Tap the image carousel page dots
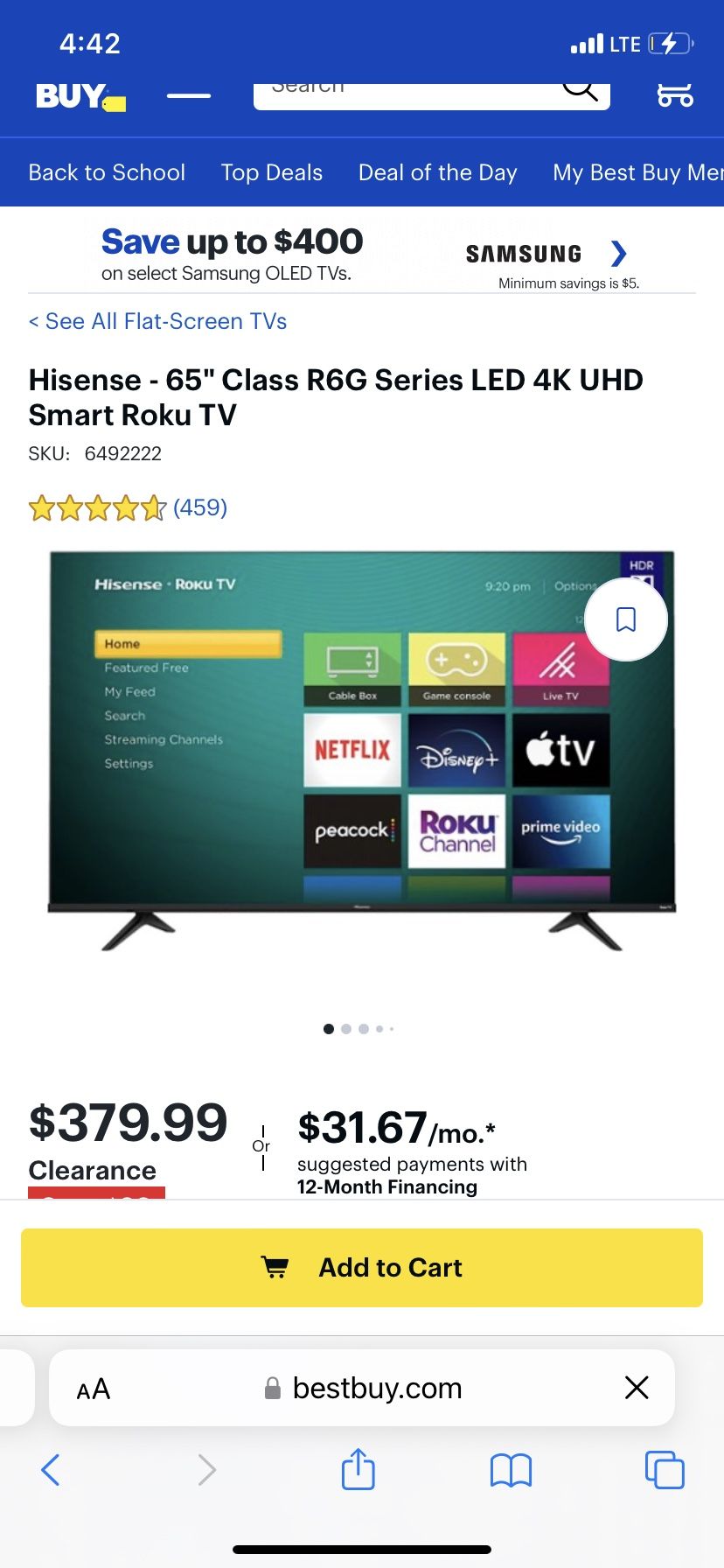Viewport: 724px width, 1568px height. pyautogui.click(x=359, y=1029)
